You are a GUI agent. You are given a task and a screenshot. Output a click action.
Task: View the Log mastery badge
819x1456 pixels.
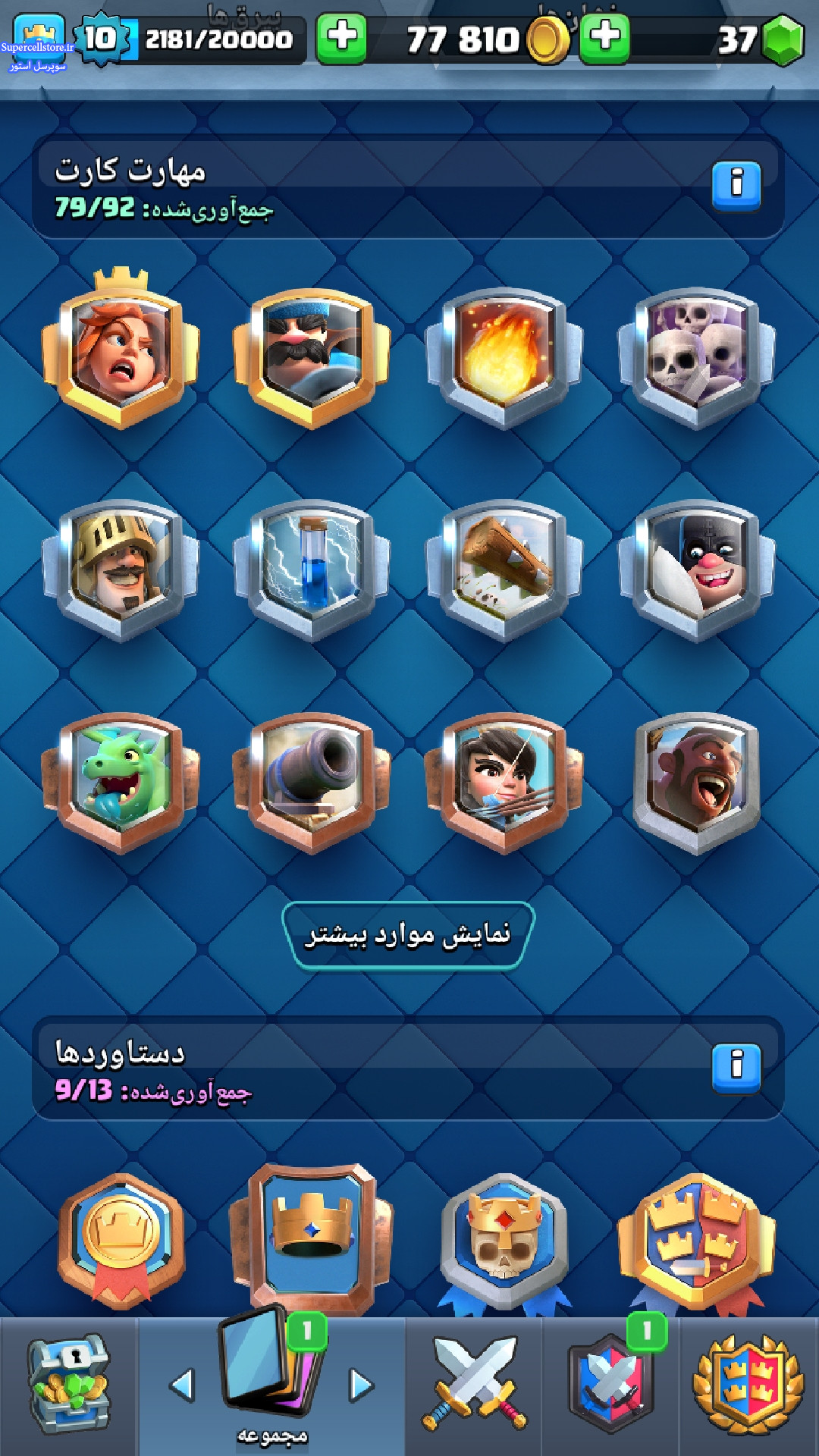[504, 570]
